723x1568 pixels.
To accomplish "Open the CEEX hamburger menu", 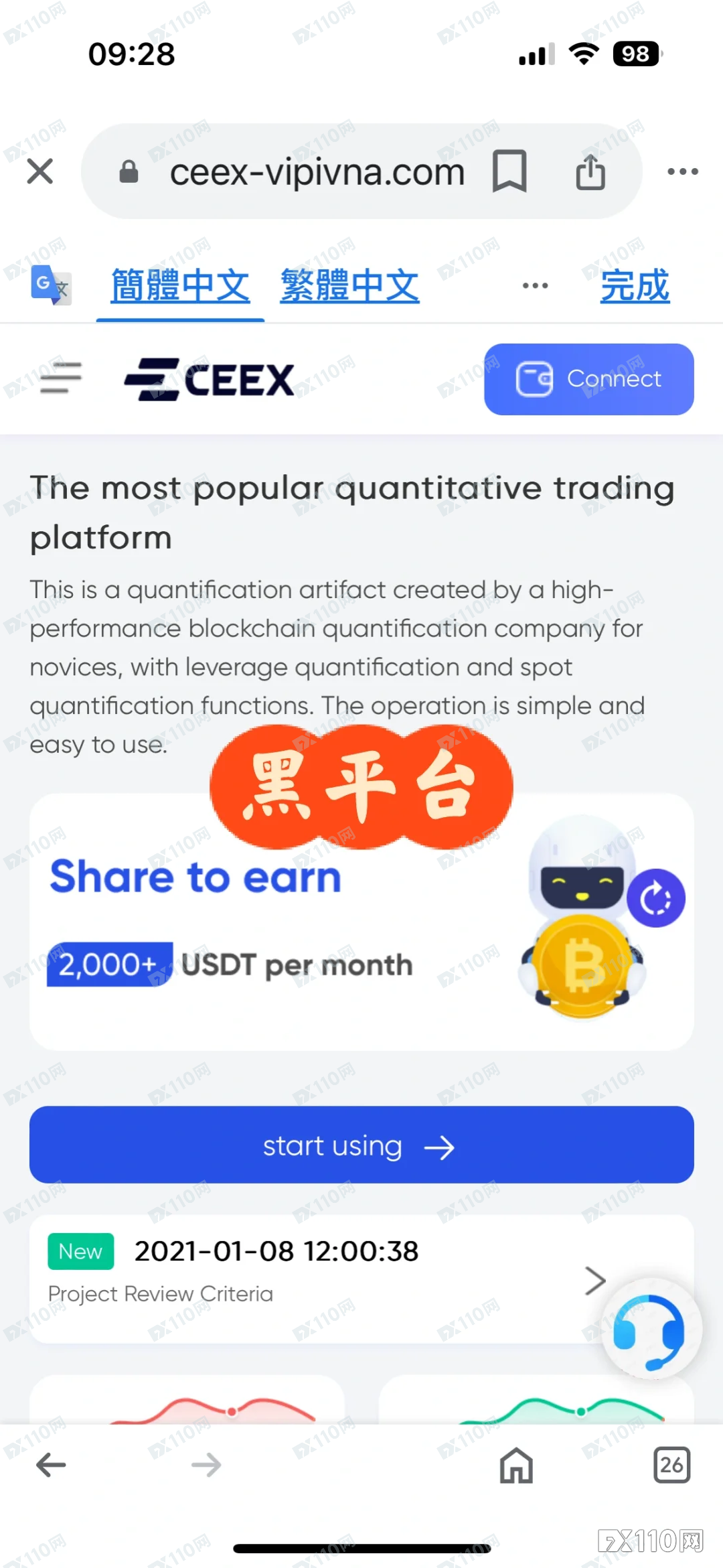I will 60,378.
